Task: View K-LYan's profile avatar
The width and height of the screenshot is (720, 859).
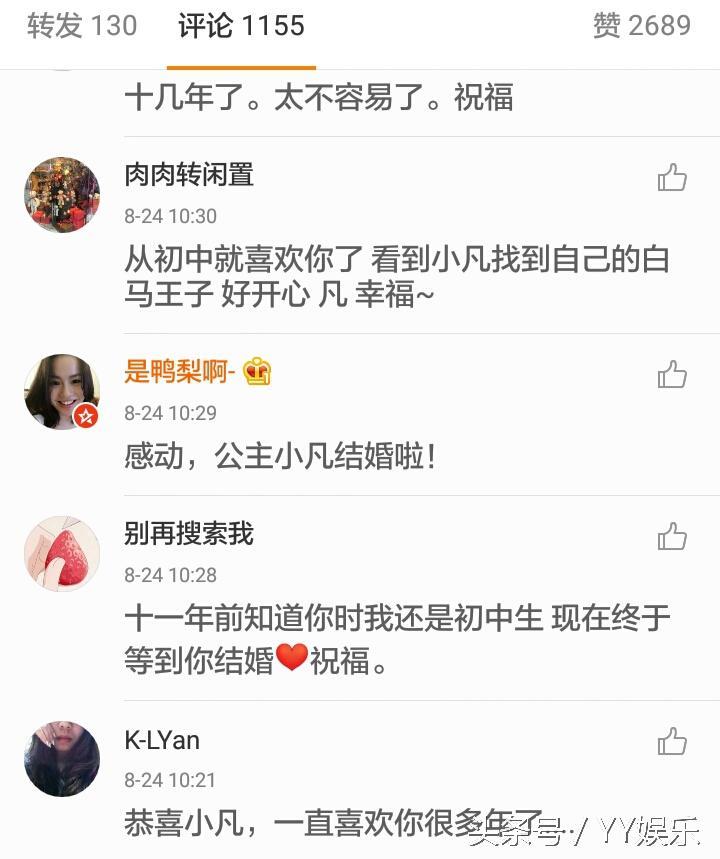Action: pyautogui.click(x=62, y=758)
